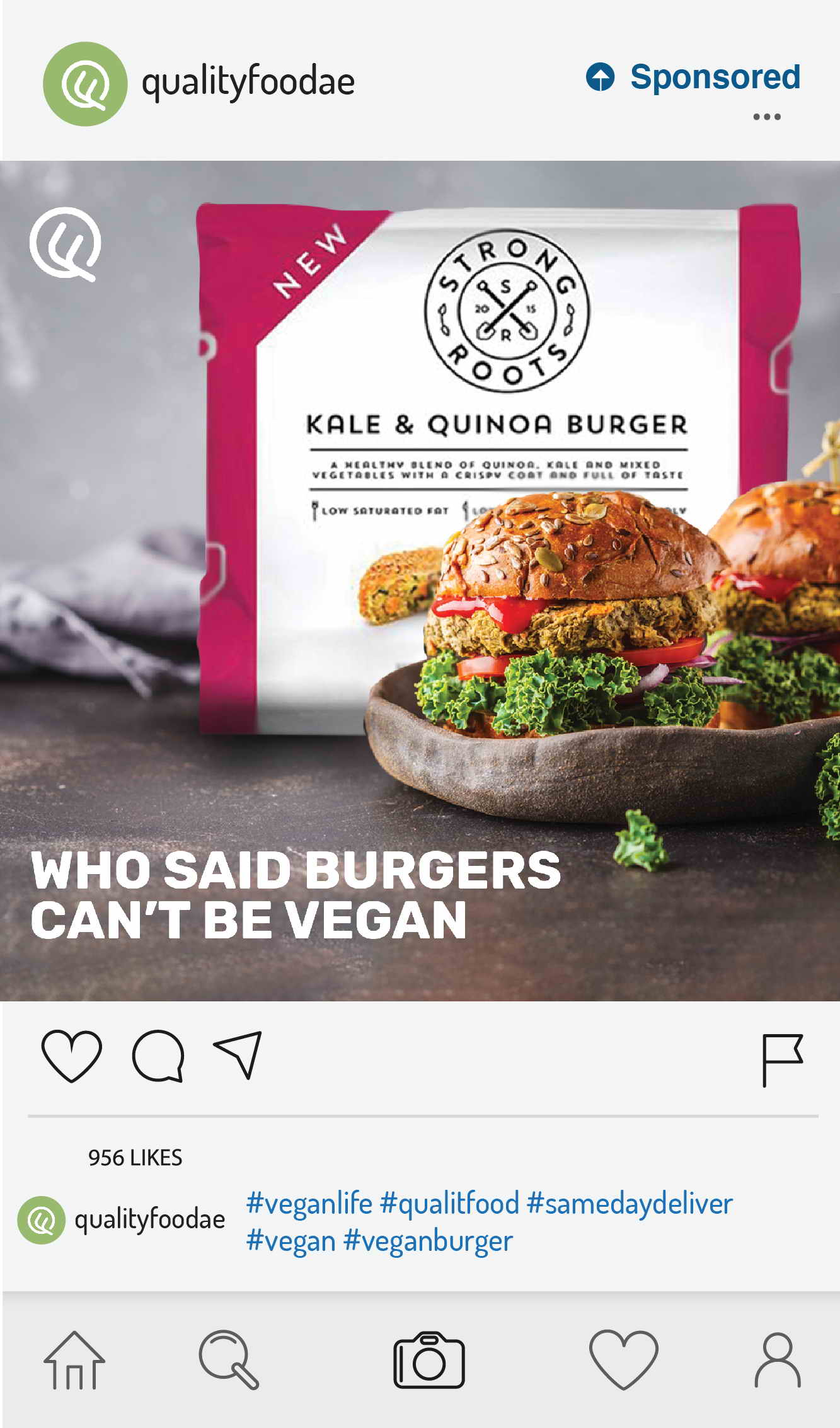Open the activity heart tab

624,1360
